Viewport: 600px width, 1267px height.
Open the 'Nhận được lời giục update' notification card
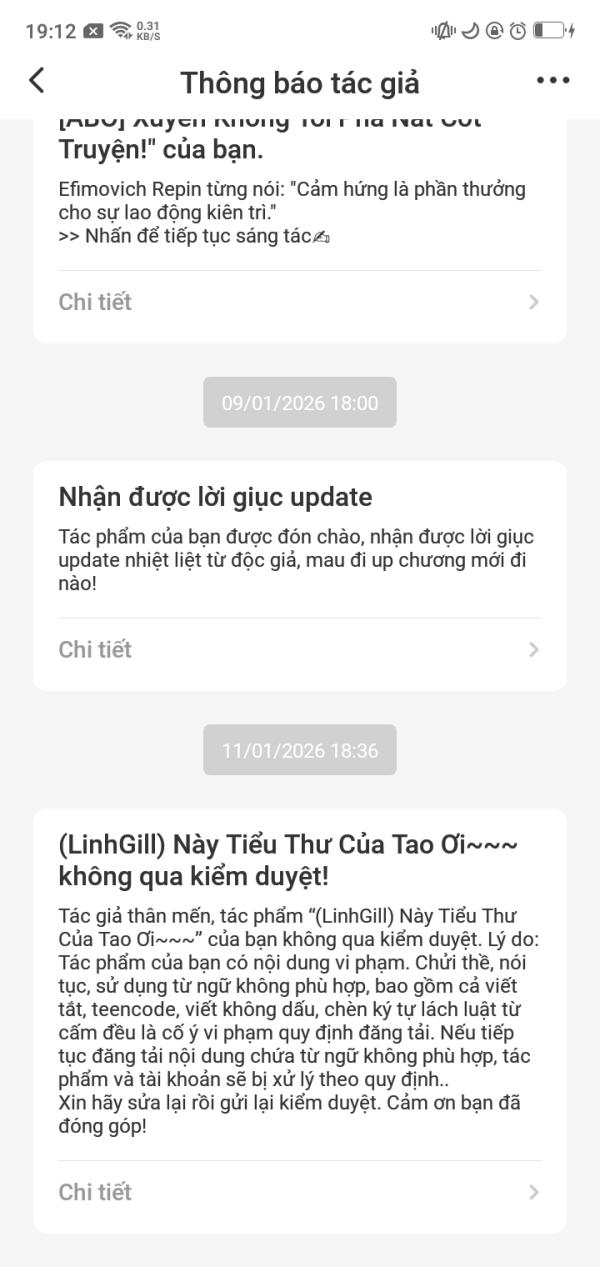pos(299,575)
